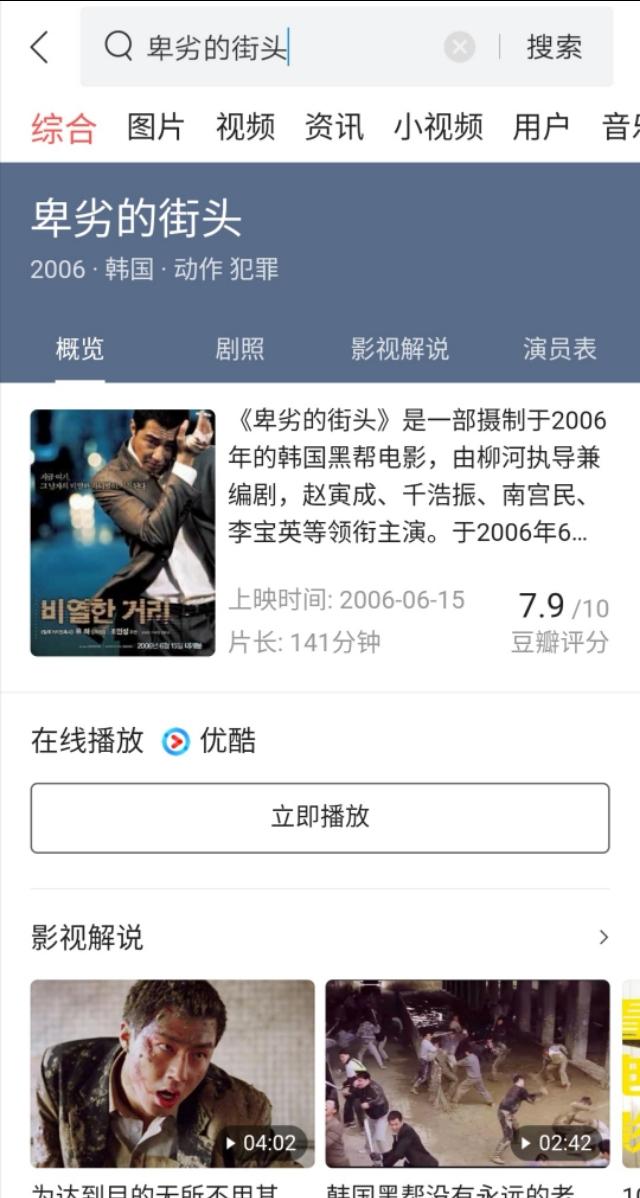Tap the 搜索 button

(x=554, y=47)
